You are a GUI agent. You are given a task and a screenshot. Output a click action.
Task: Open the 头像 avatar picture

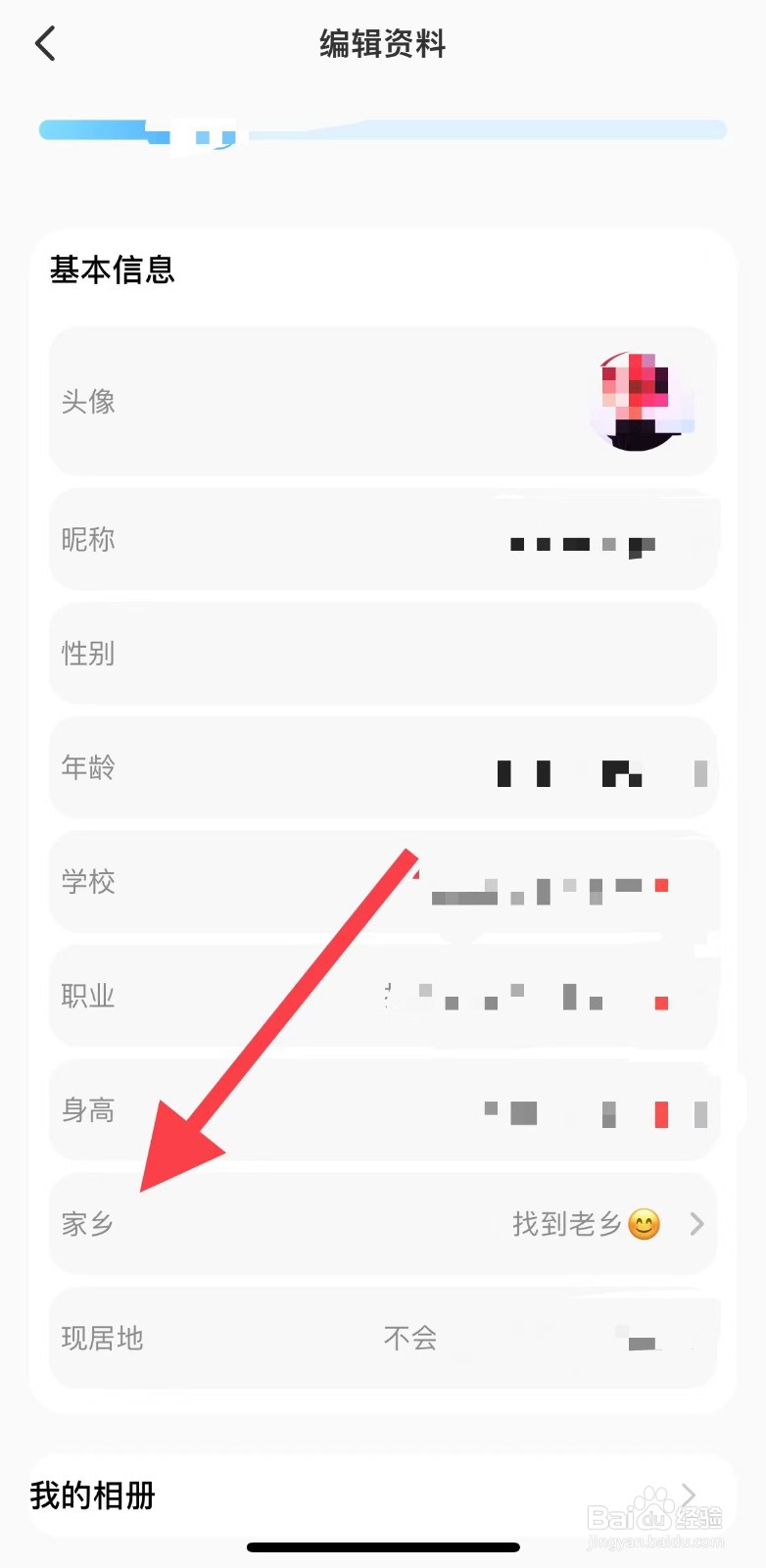pyautogui.click(x=642, y=402)
